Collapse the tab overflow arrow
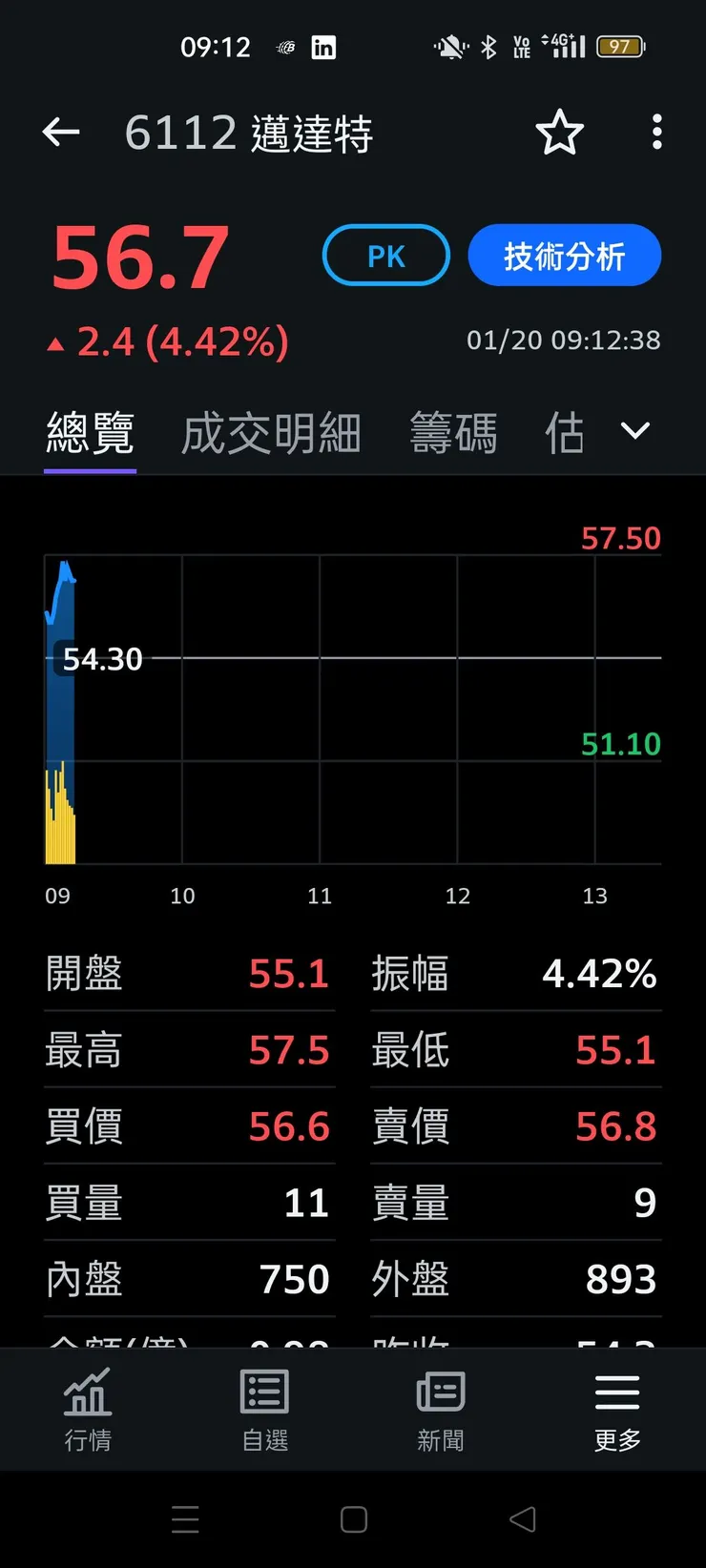Viewport: 706px width, 1568px height. pyautogui.click(x=634, y=431)
